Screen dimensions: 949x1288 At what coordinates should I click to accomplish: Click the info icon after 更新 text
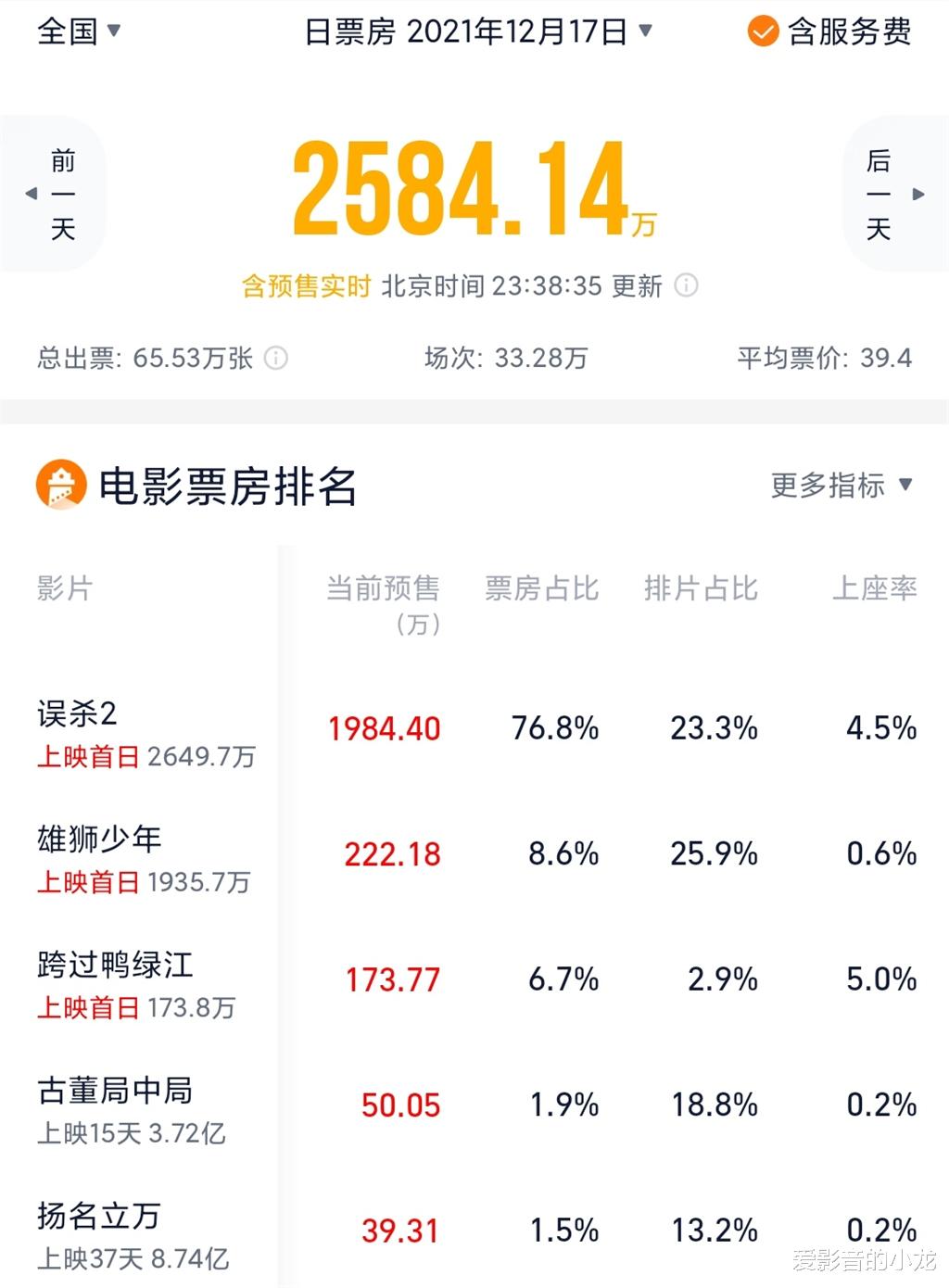point(686,287)
